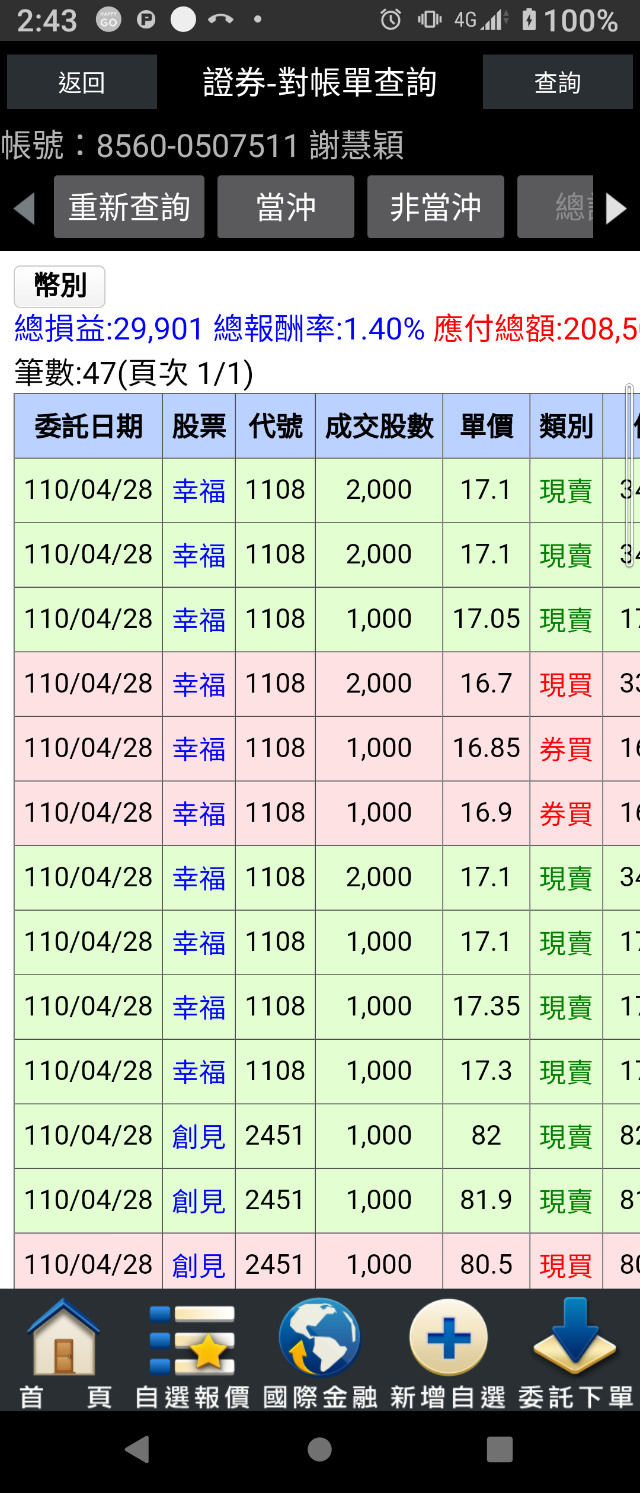Switch to the 當沖 filter
The width and height of the screenshot is (640, 1493).
pos(286,207)
